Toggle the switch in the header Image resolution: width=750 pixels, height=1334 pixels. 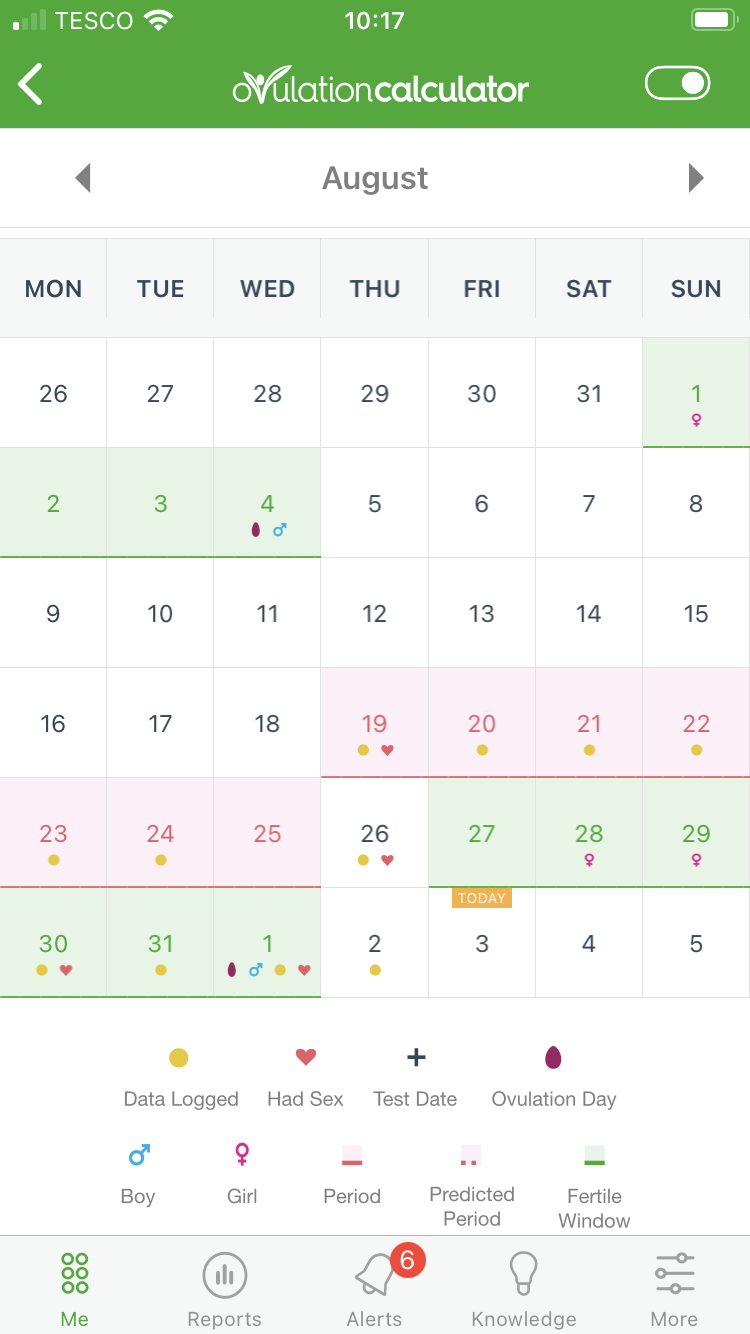tap(678, 83)
